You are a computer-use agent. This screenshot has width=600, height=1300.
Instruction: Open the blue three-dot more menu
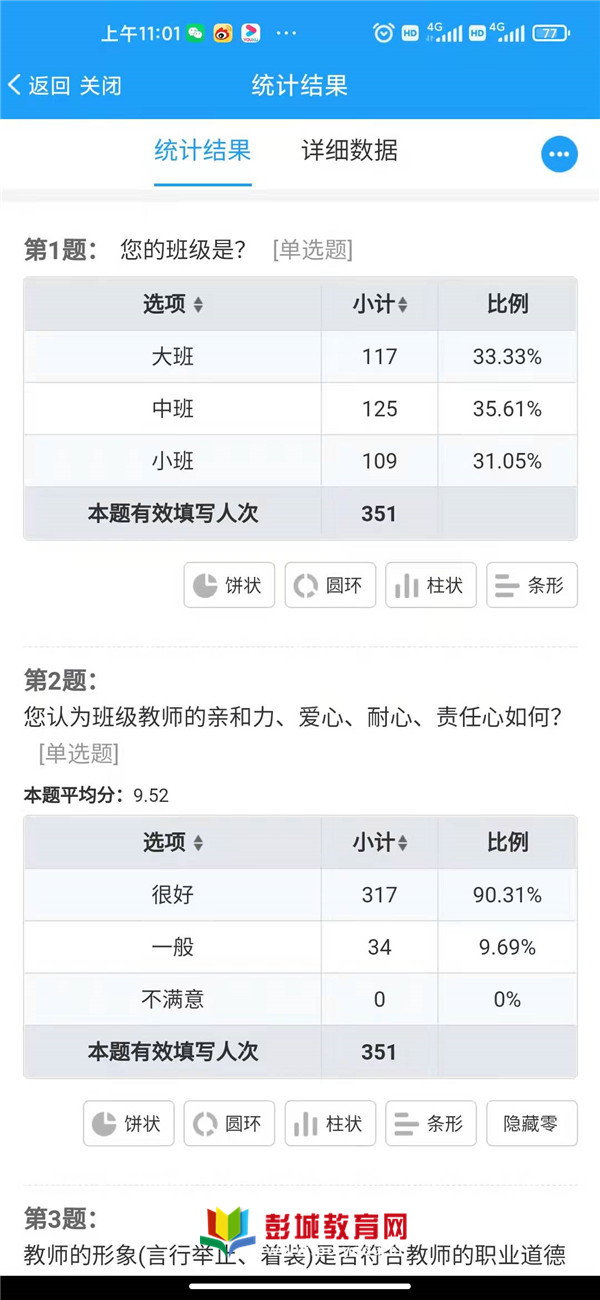click(560, 154)
